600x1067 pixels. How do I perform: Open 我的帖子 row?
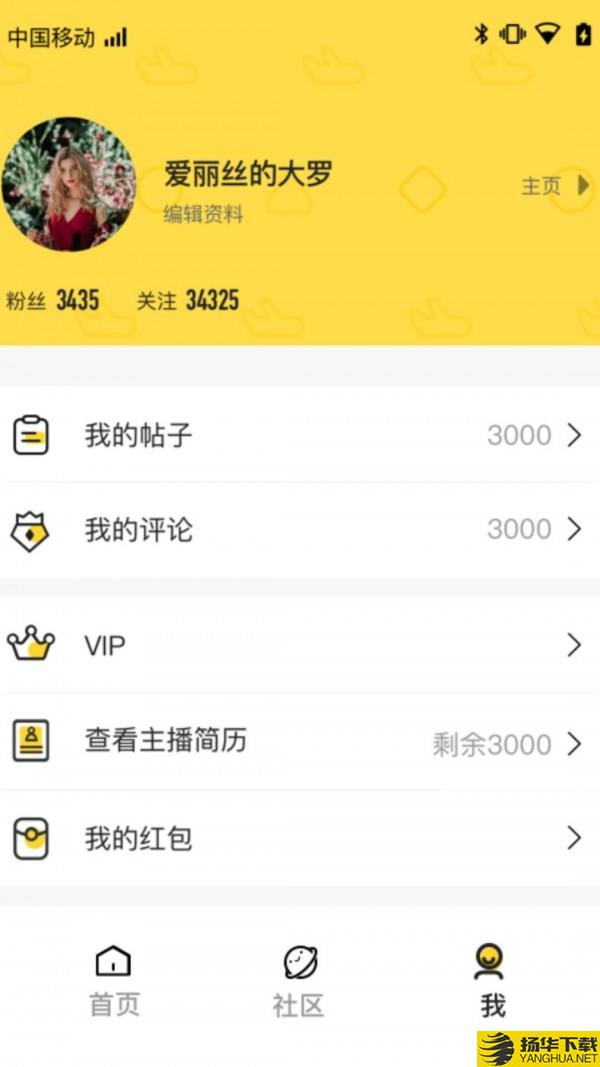point(300,435)
